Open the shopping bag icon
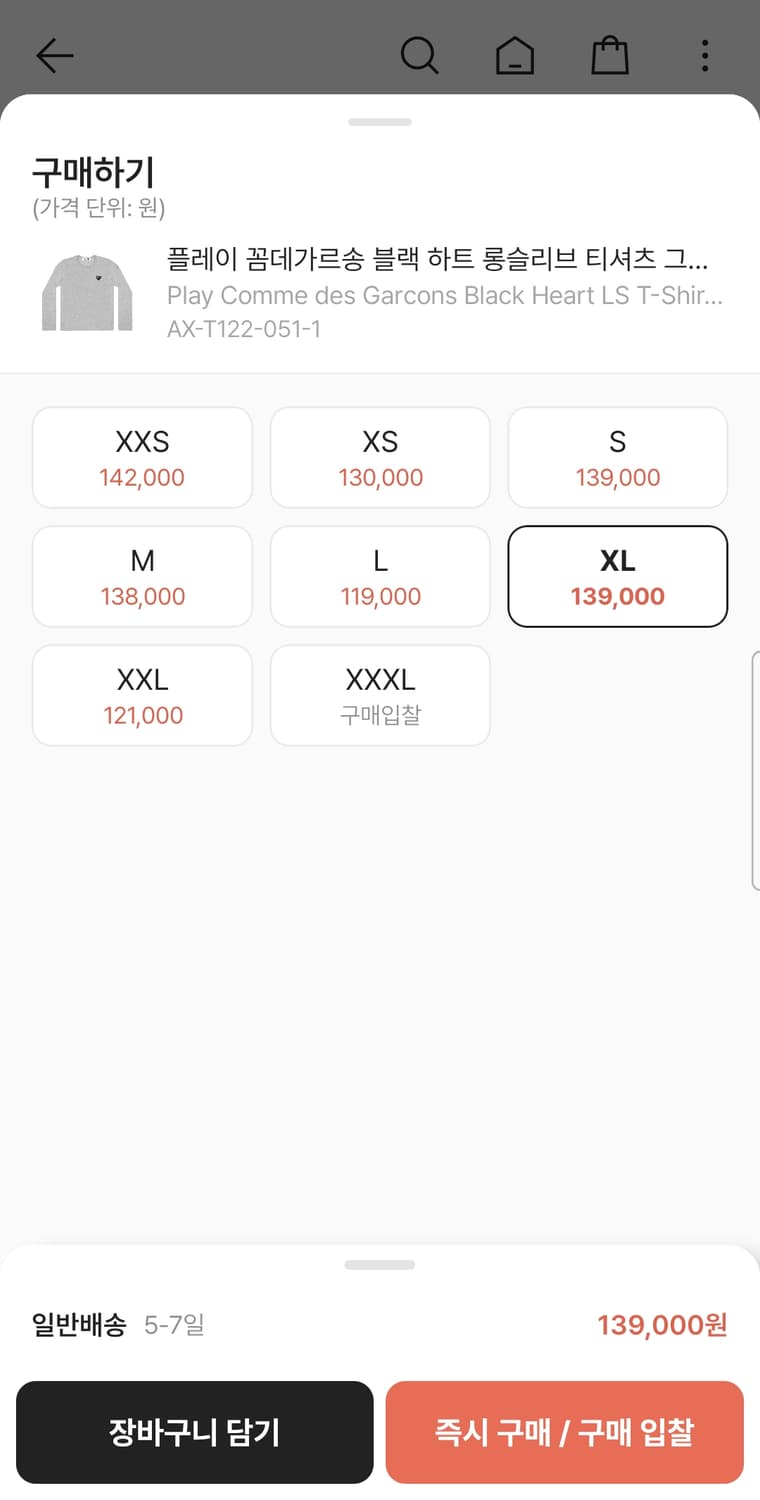This screenshot has width=760, height=1500. [608, 55]
